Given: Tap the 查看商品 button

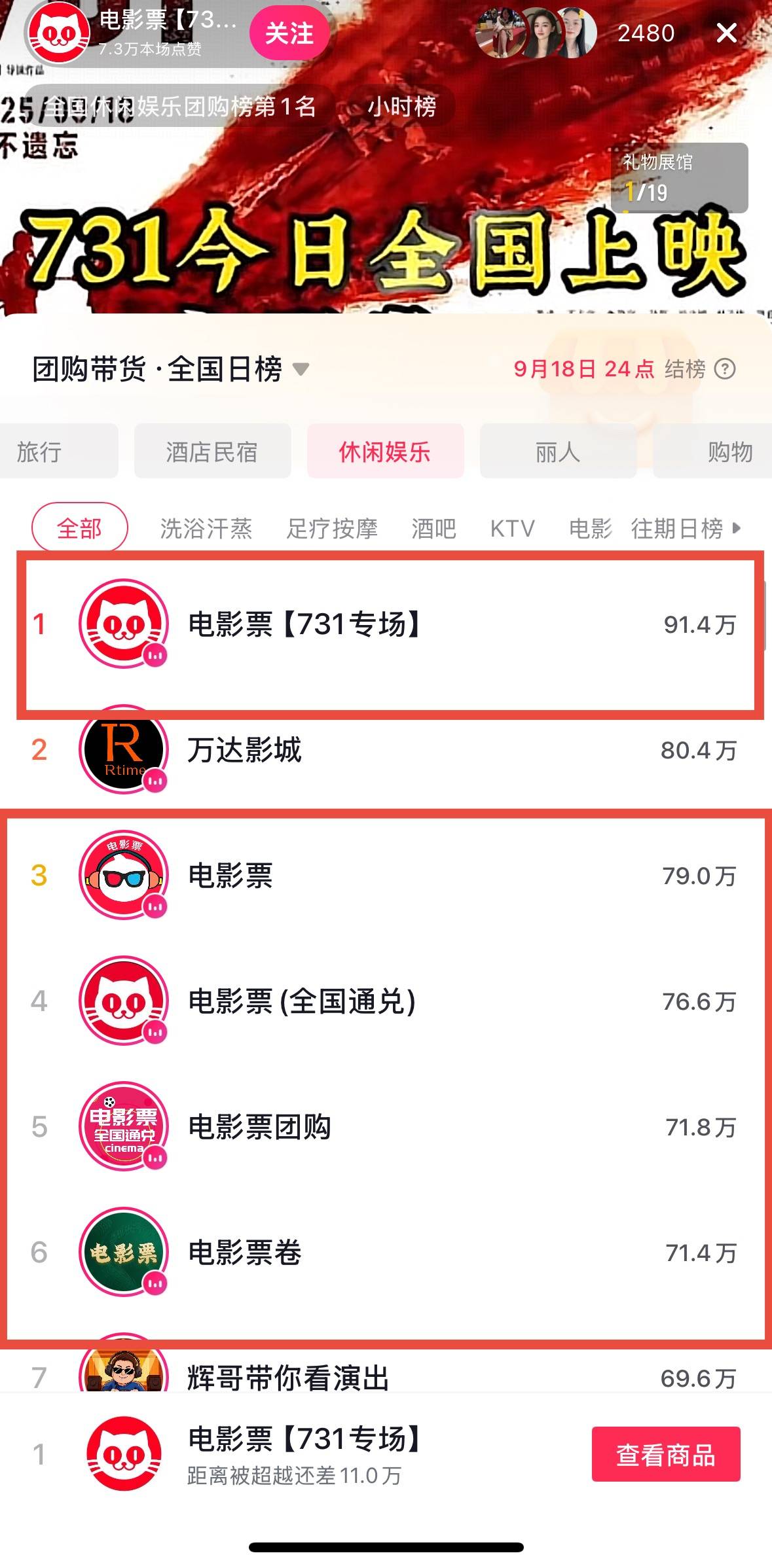Looking at the screenshot, I should [665, 1454].
